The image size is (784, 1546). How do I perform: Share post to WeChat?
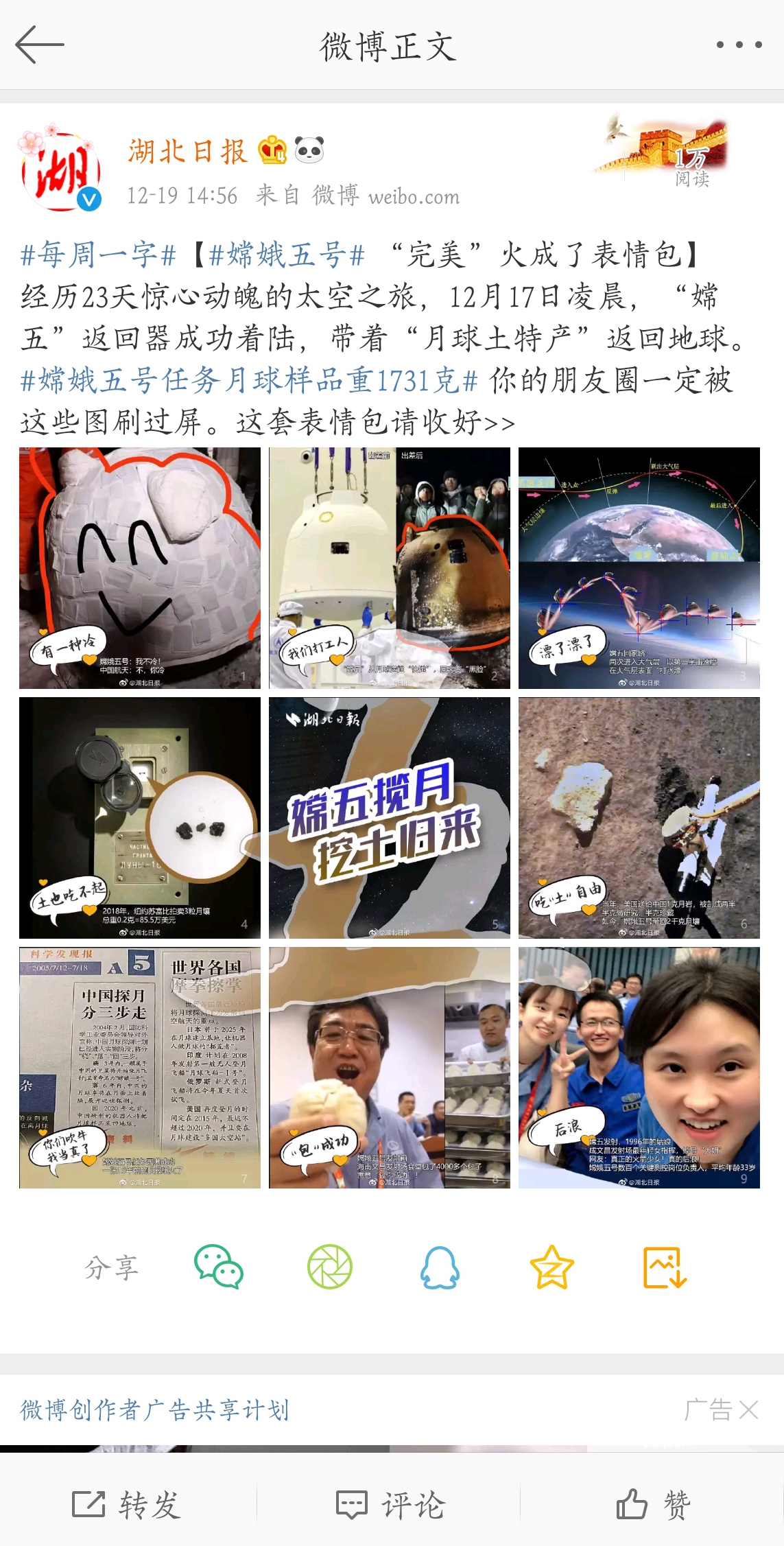[x=219, y=1267]
